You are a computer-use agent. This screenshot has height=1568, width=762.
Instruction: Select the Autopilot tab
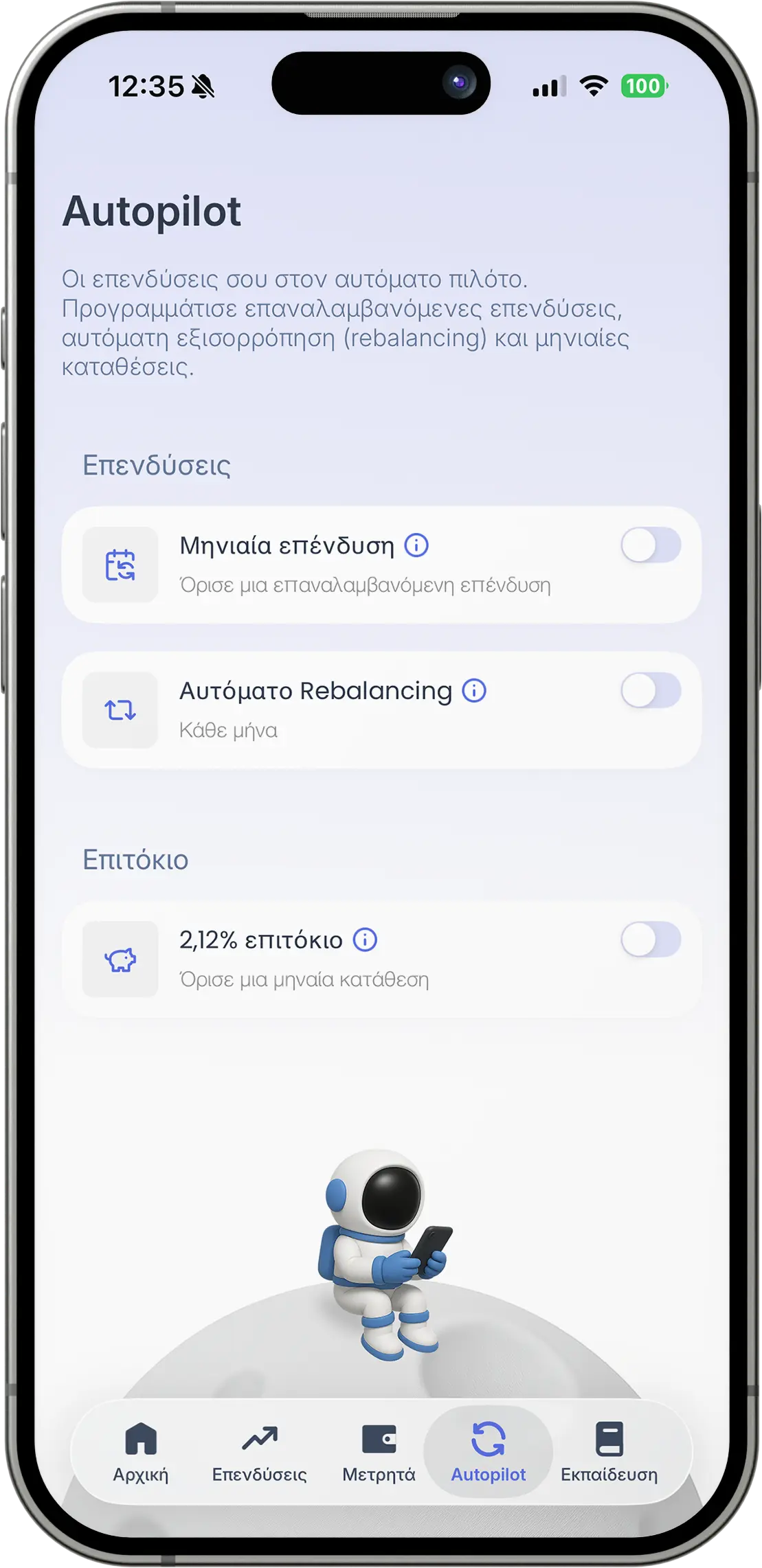click(489, 1452)
